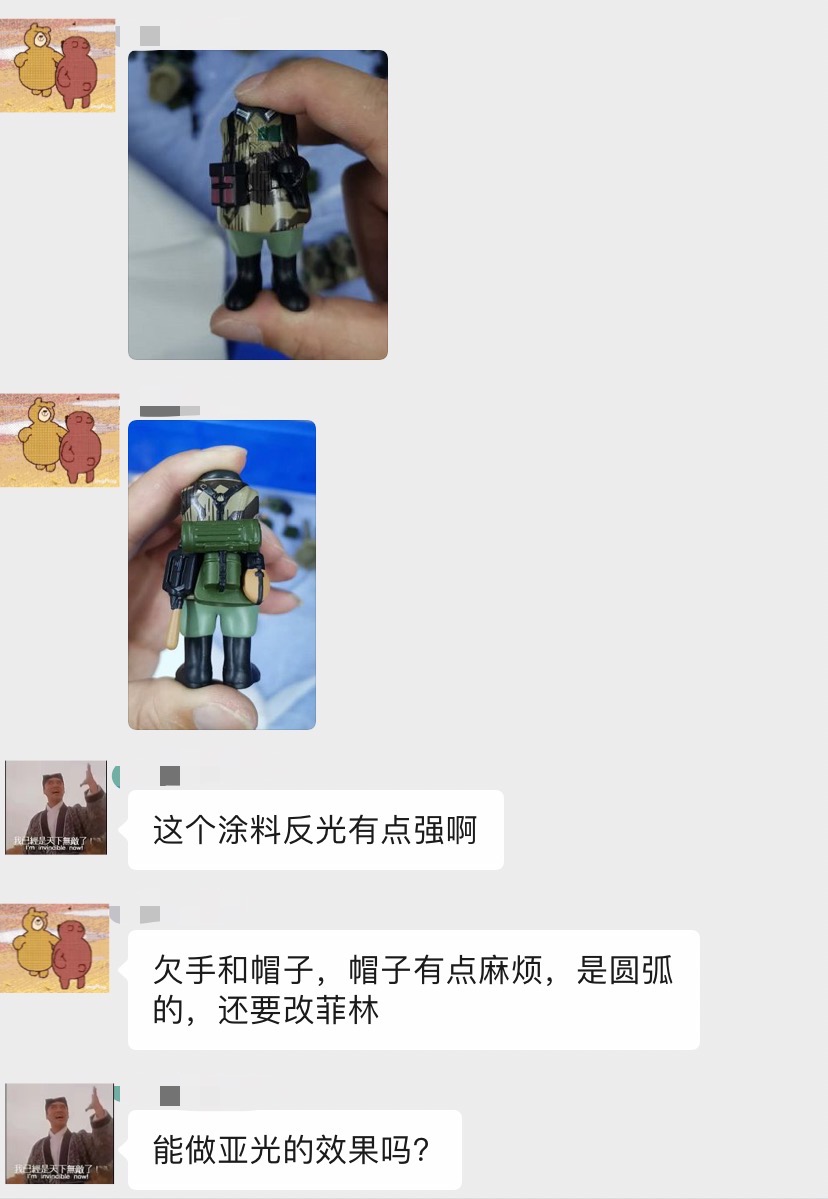View profile of the 能做亚光的效果吗 sender
Image resolution: width=828 pixels, height=1199 pixels.
pos(60,1133)
